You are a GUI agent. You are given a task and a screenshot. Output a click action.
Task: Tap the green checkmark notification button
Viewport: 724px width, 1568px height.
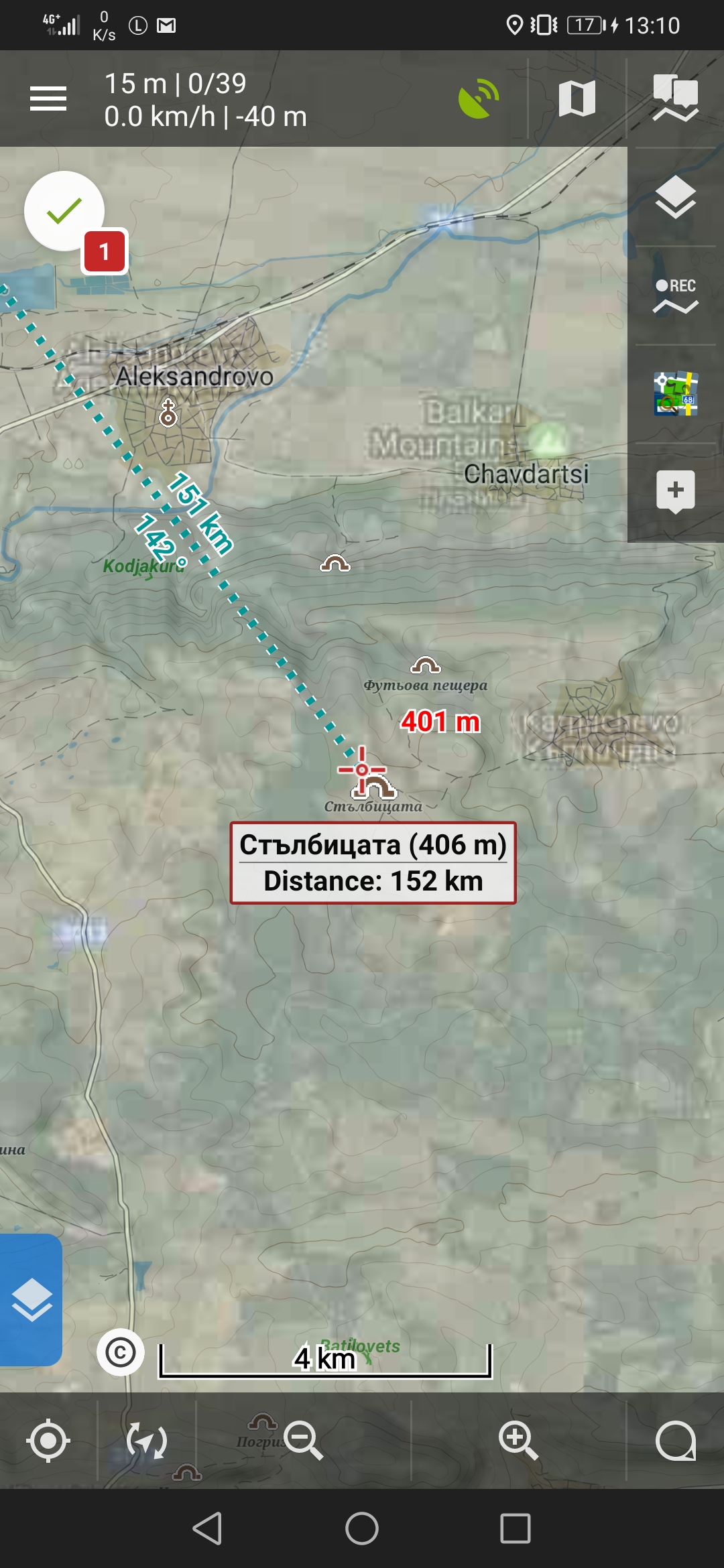tap(64, 211)
